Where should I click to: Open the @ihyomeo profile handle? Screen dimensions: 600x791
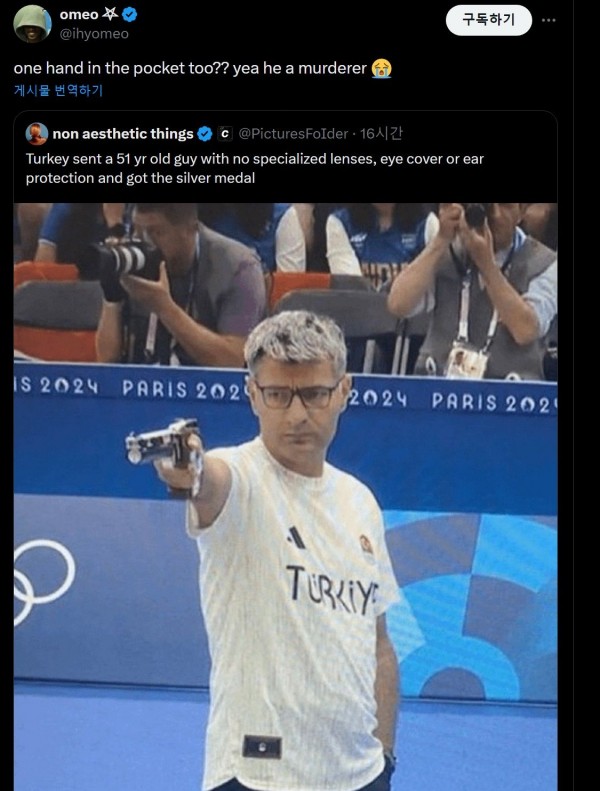pyautogui.click(x=95, y=33)
